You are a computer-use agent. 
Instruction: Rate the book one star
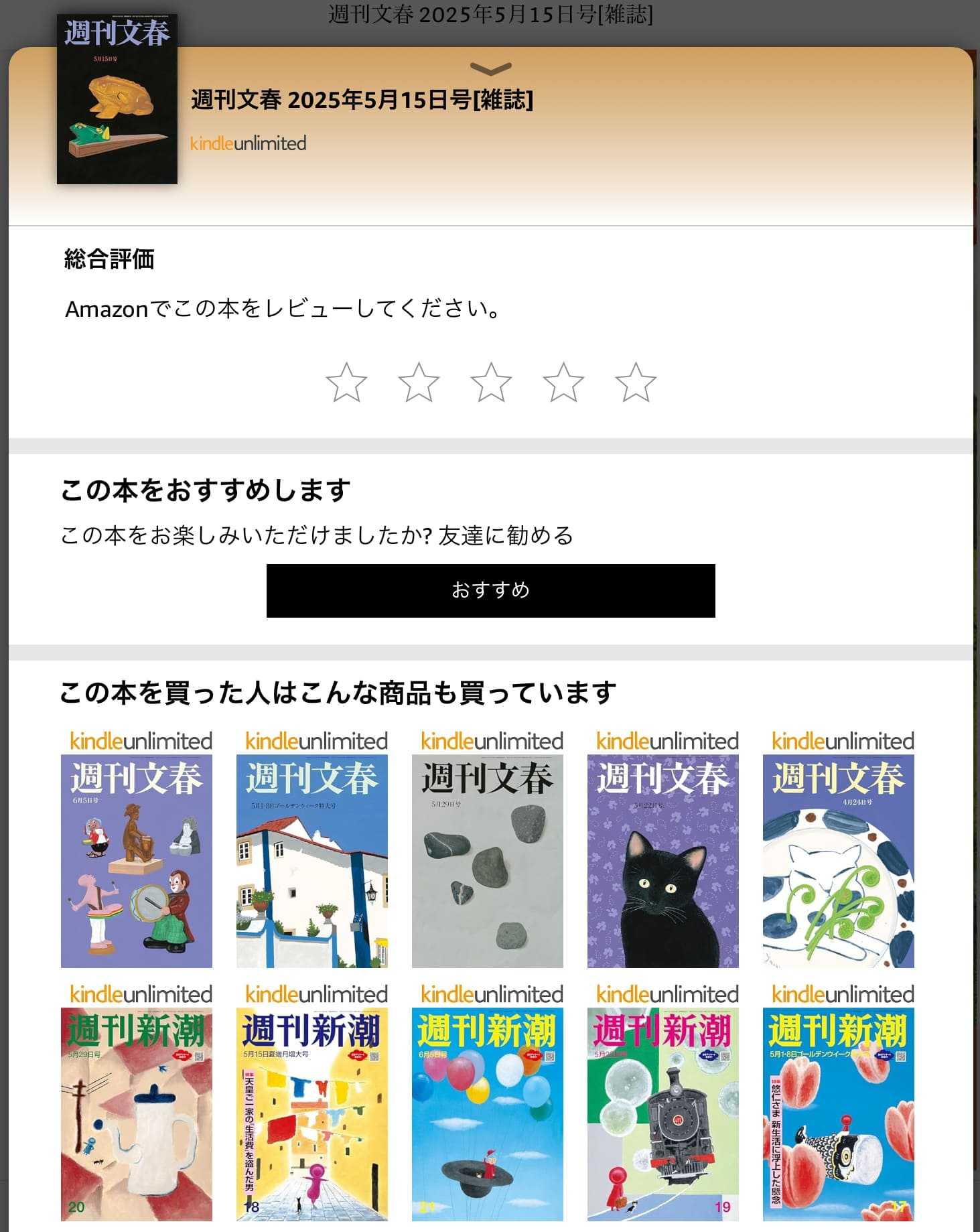[346, 383]
